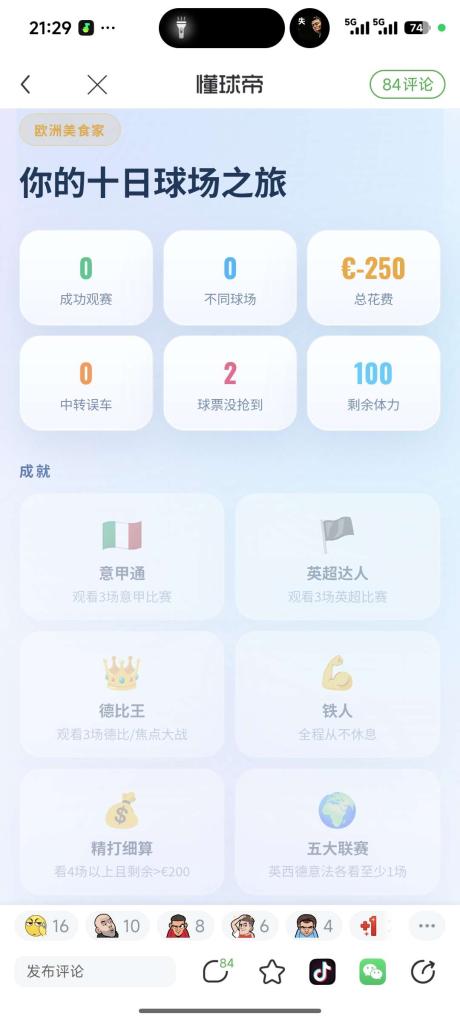Image resolution: width=460 pixels, height=1022 pixels.
Task: Add the reaction with 16 votes
Action: [x=46, y=926]
